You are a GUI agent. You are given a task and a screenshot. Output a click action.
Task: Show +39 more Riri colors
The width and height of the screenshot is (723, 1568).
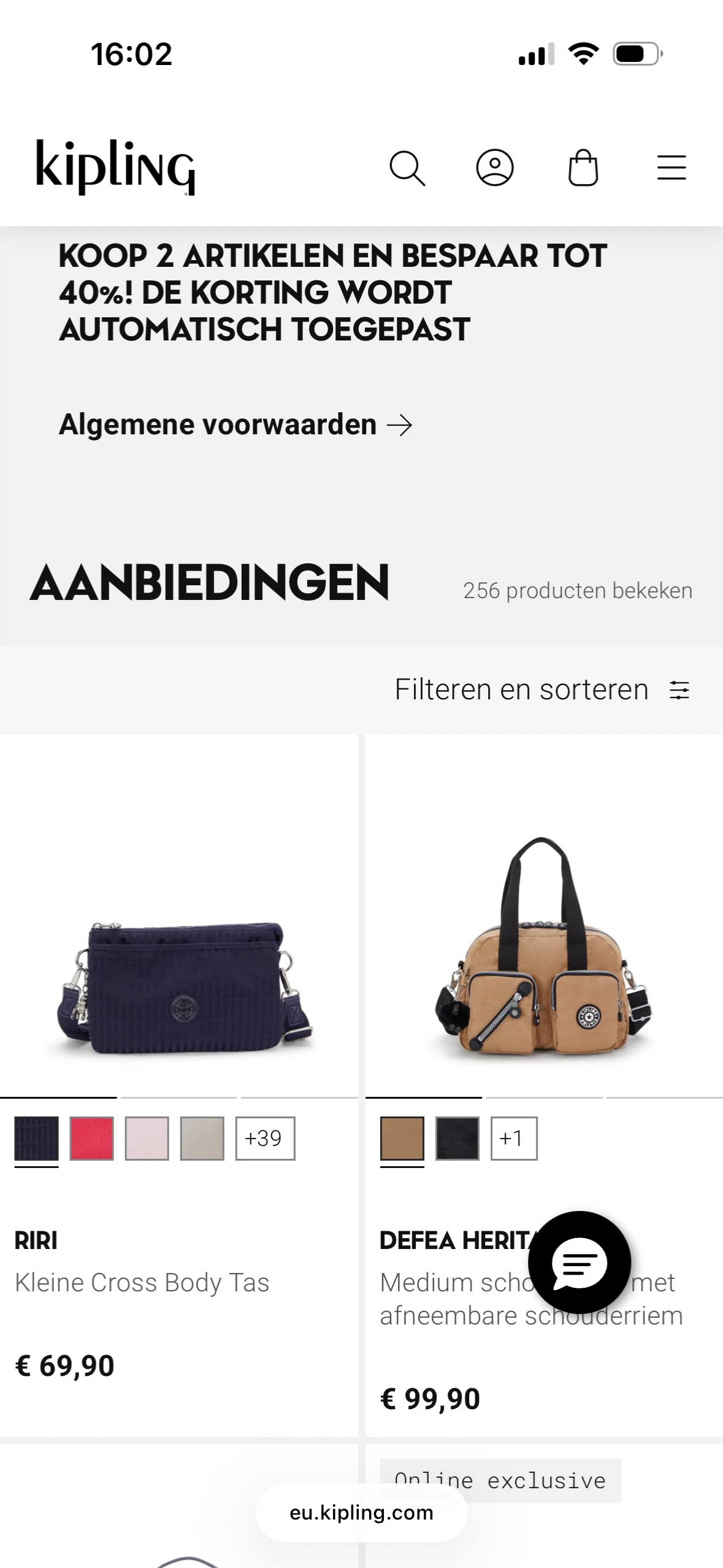[x=265, y=1138]
